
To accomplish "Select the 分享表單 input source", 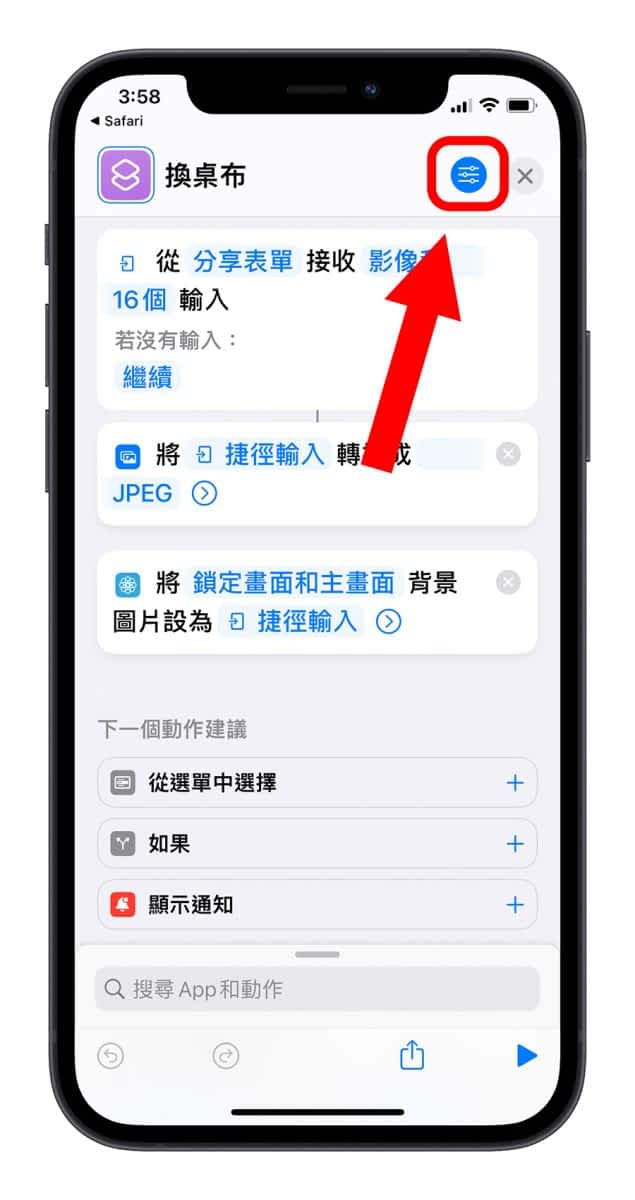I will pyautogui.click(x=243, y=262).
